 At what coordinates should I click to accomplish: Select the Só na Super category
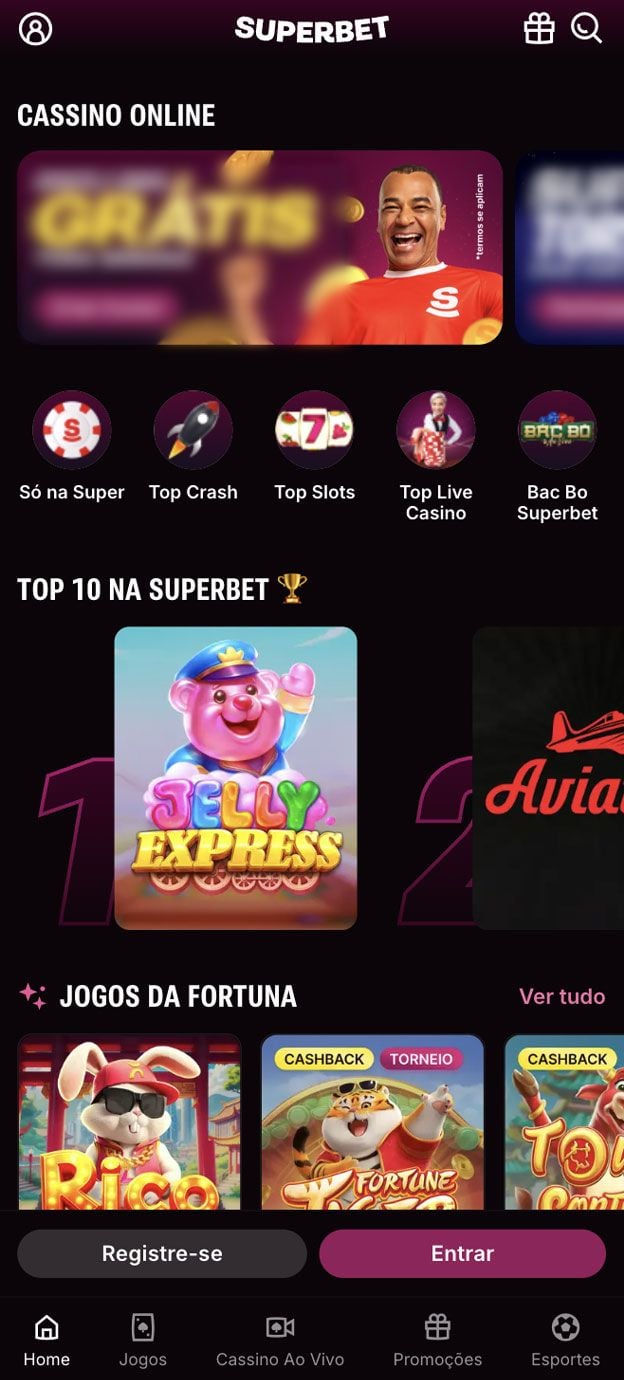point(72,430)
